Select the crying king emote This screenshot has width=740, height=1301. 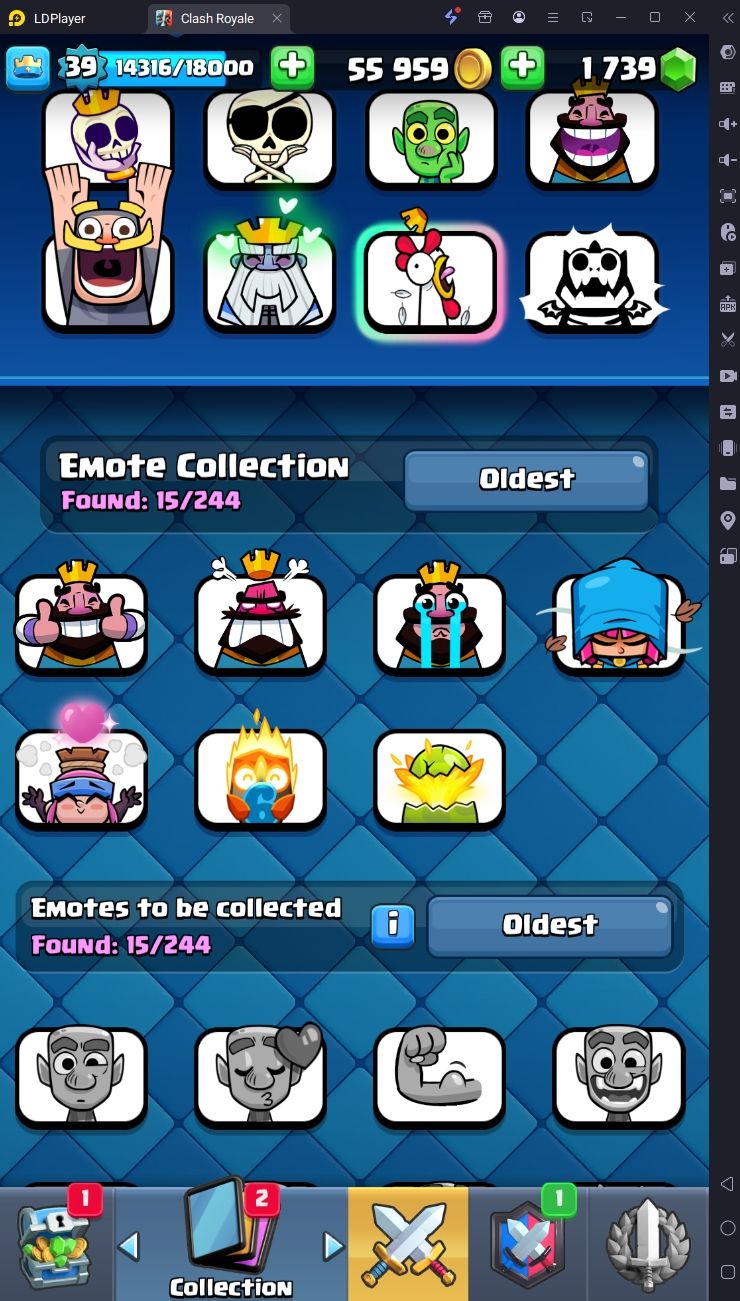tap(440, 622)
